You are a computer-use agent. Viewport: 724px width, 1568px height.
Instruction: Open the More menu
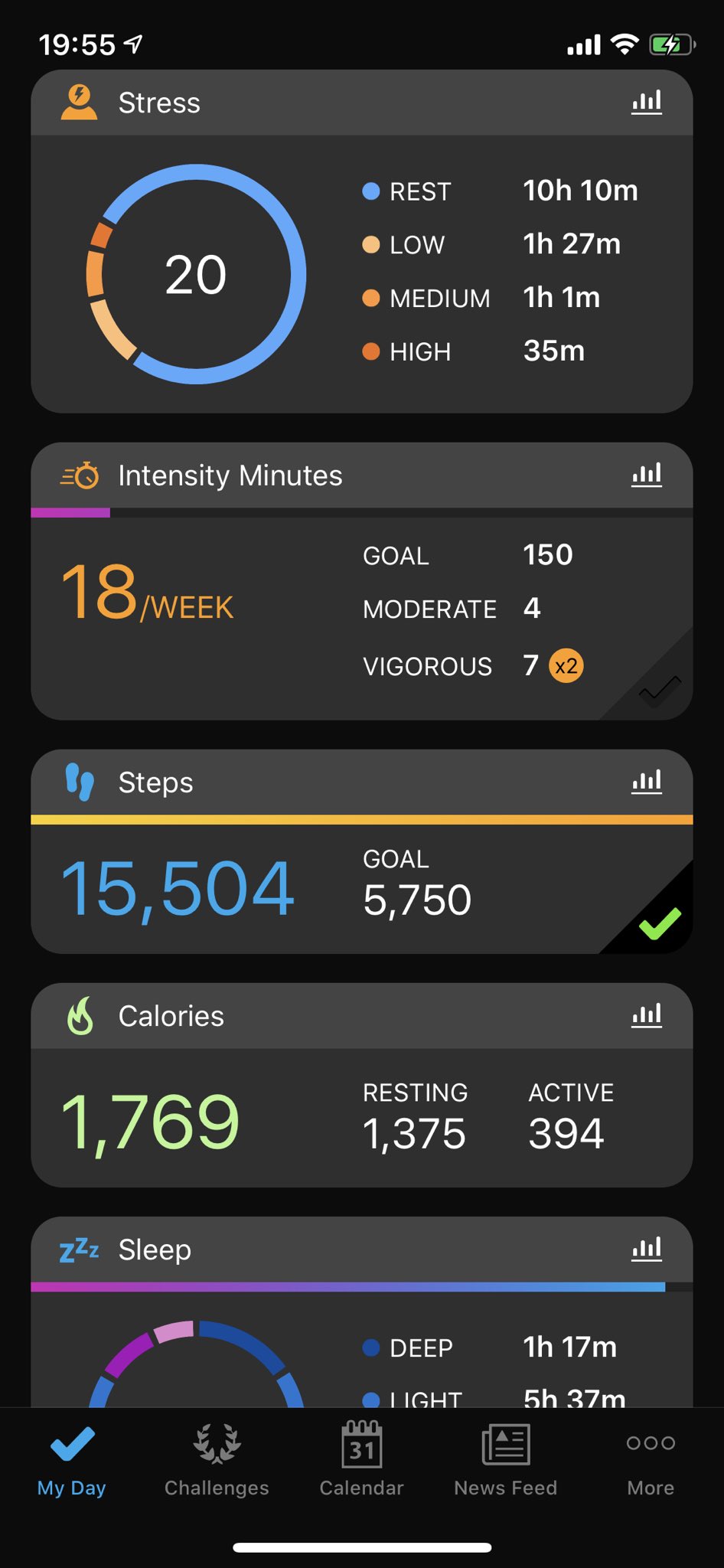click(650, 1459)
